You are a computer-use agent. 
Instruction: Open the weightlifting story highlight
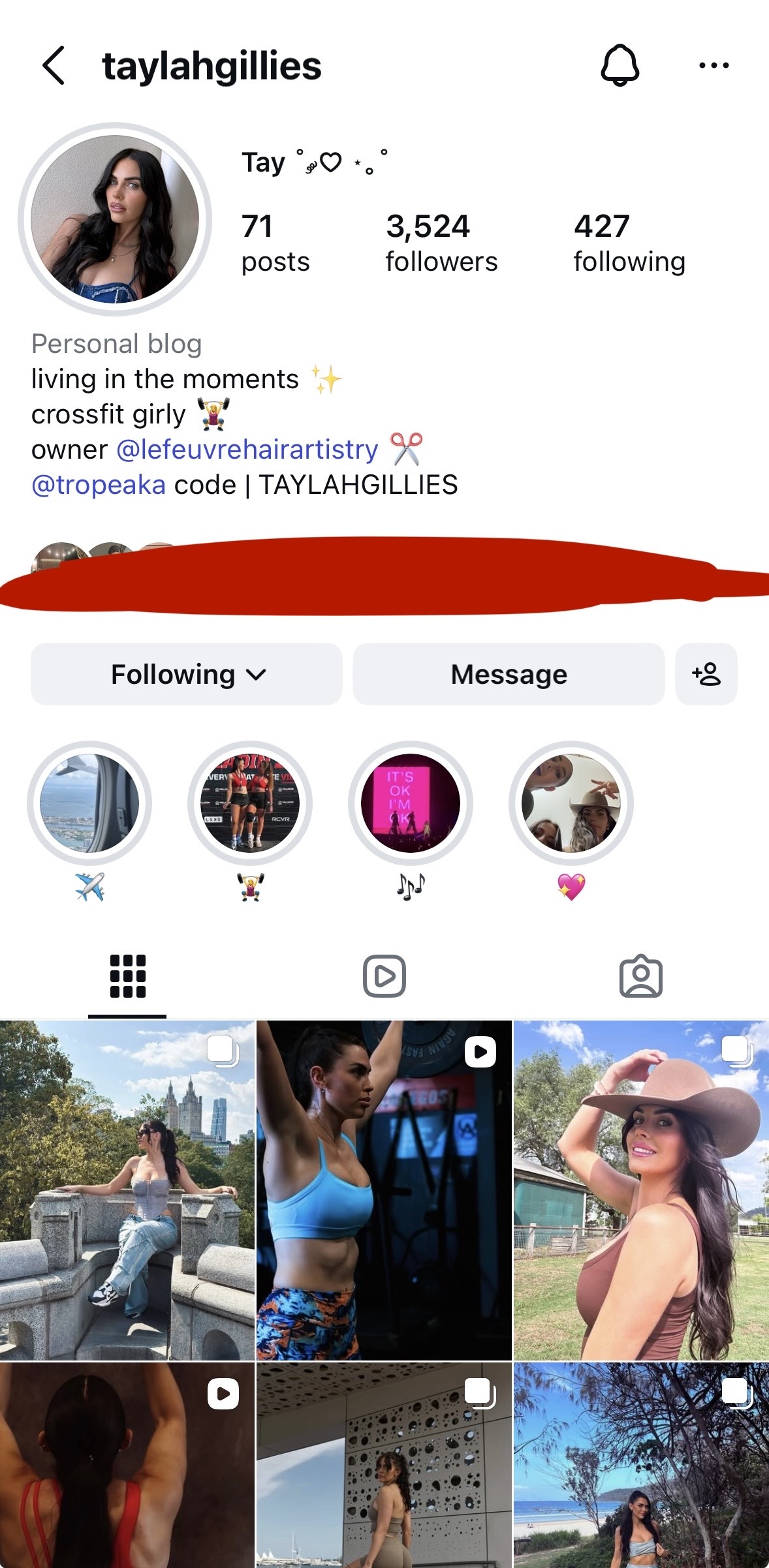[x=250, y=803]
